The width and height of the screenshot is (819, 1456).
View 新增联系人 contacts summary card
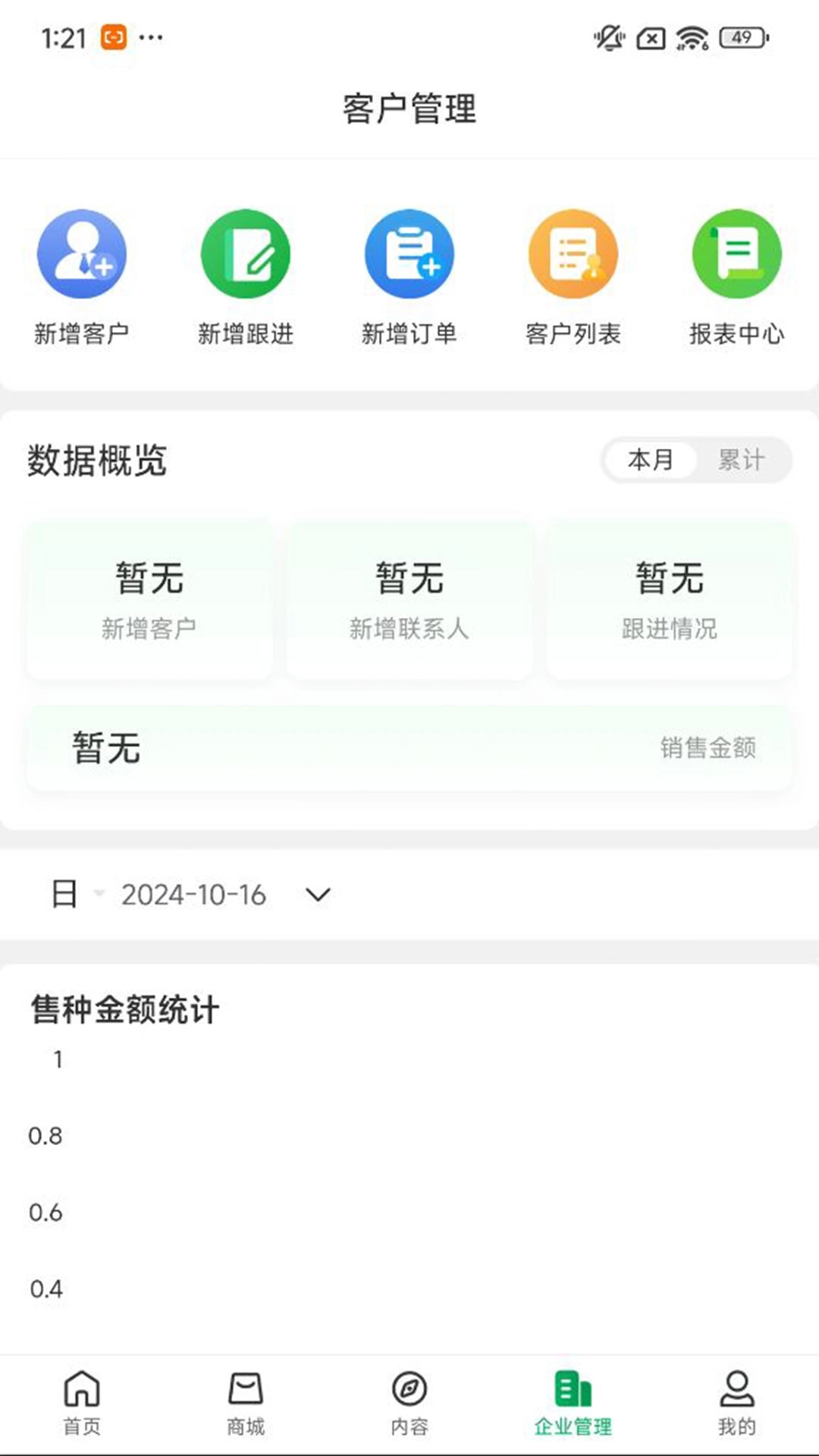pyautogui.click(x=409, y=599)
